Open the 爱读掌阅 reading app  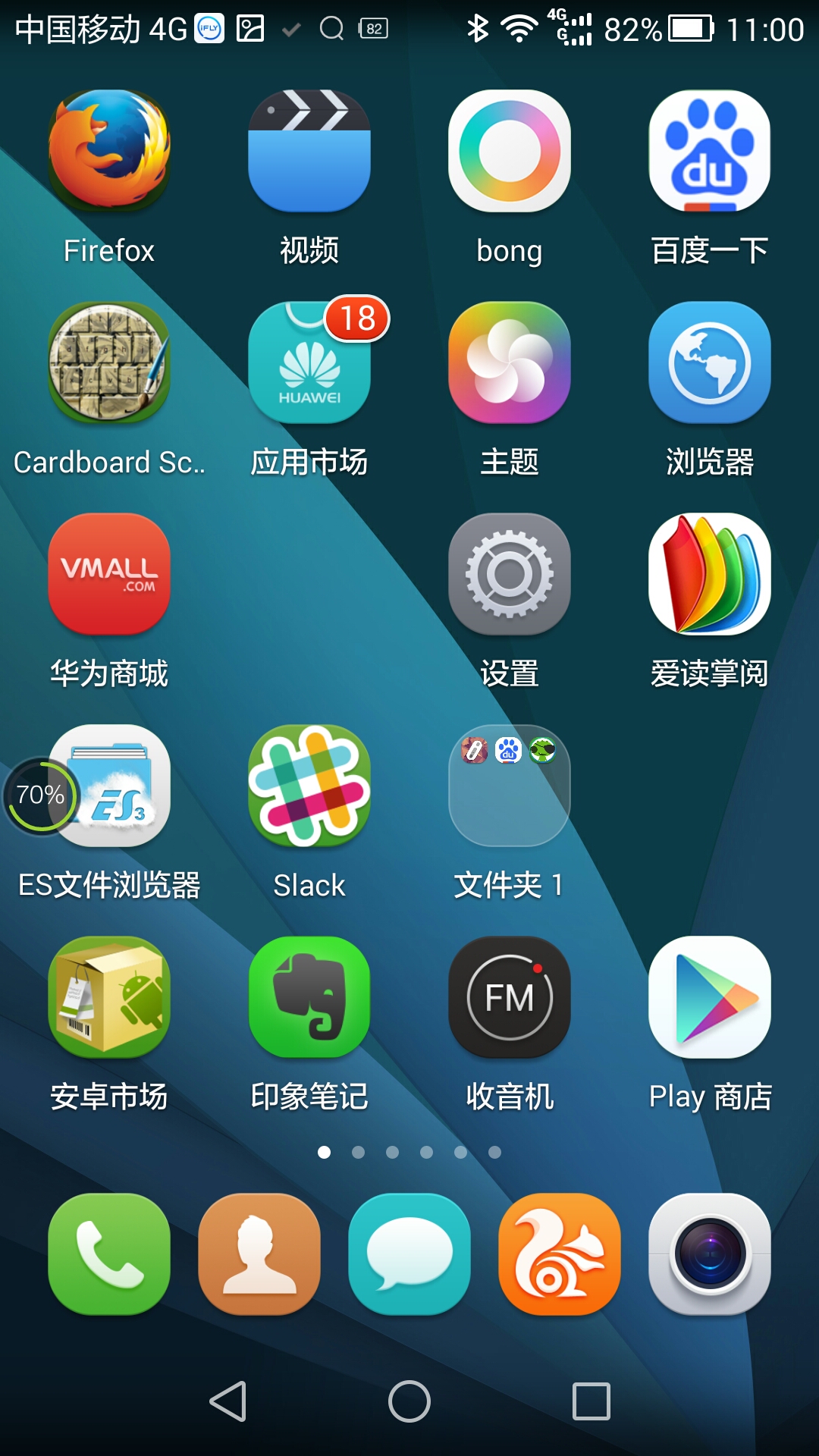[710, 574]
